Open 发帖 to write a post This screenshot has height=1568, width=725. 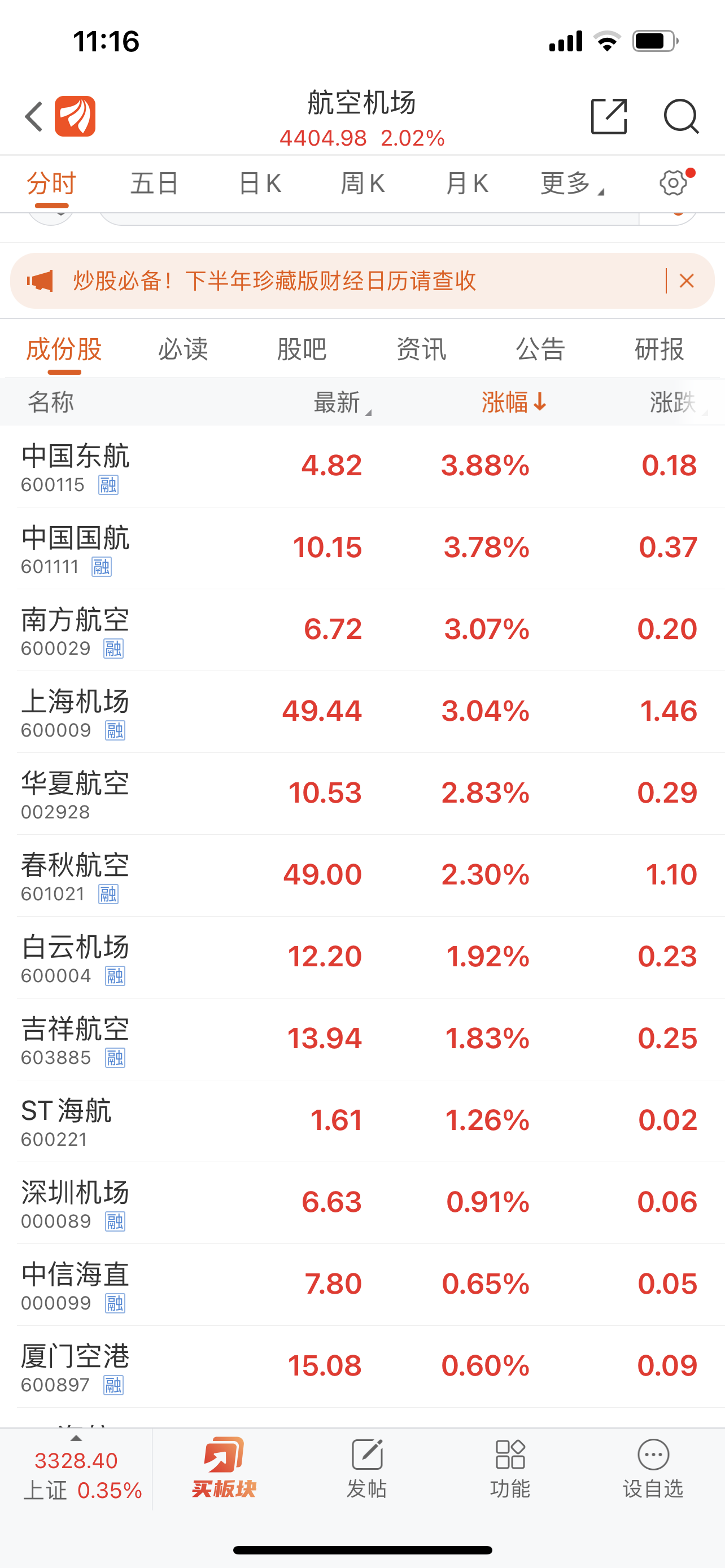pos(367,1468)
